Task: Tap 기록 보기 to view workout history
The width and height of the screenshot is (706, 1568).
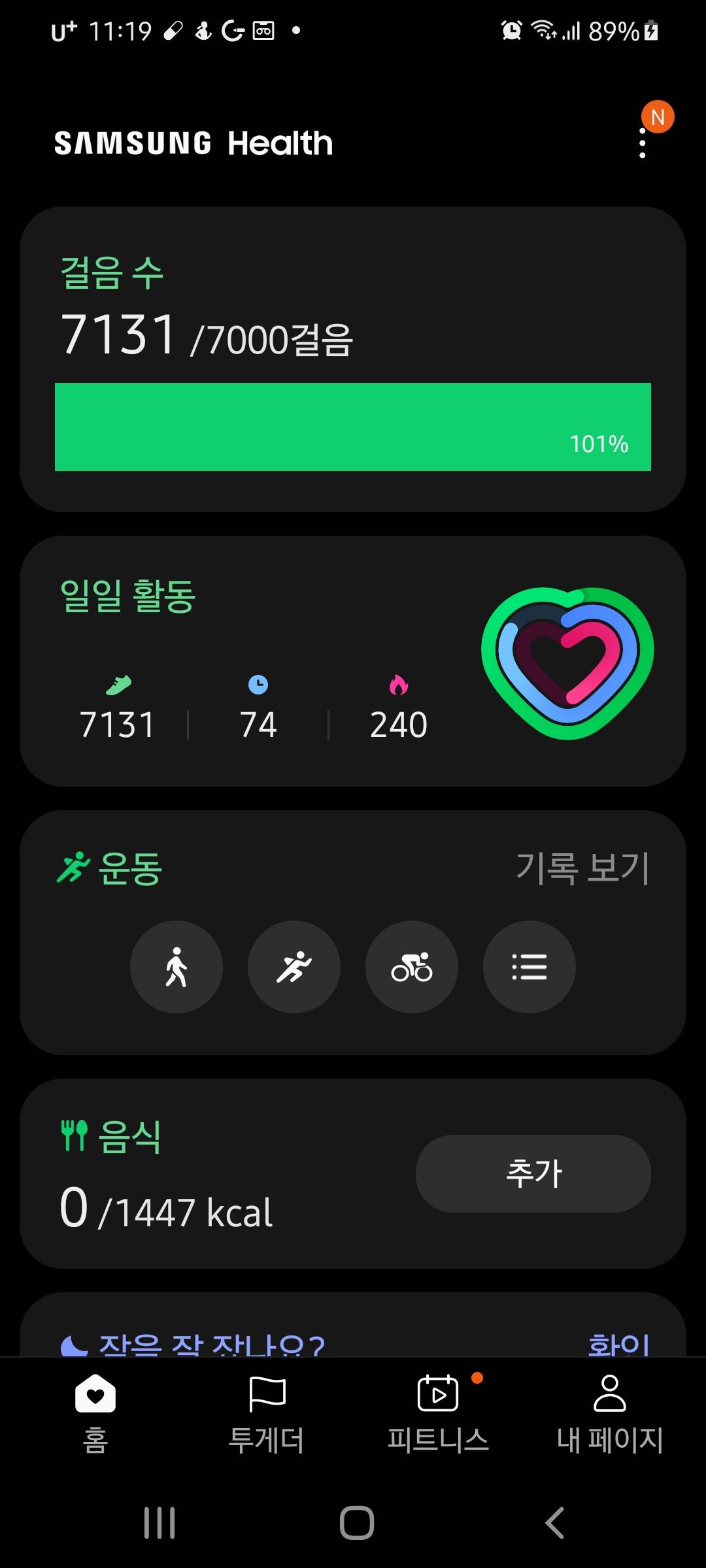Action: point(582,868)
